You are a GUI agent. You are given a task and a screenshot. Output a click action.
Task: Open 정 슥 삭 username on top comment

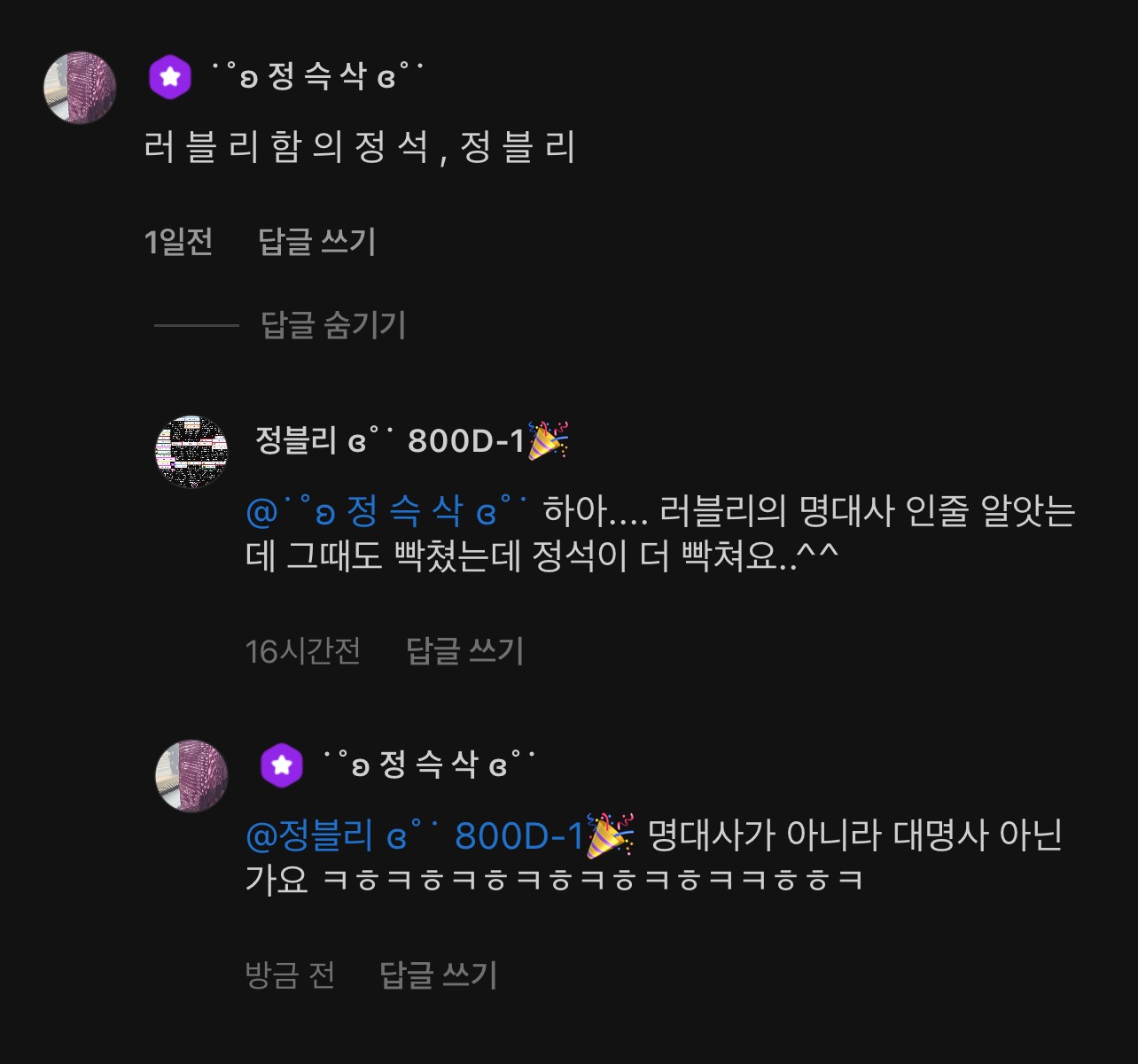coord(316,76)
